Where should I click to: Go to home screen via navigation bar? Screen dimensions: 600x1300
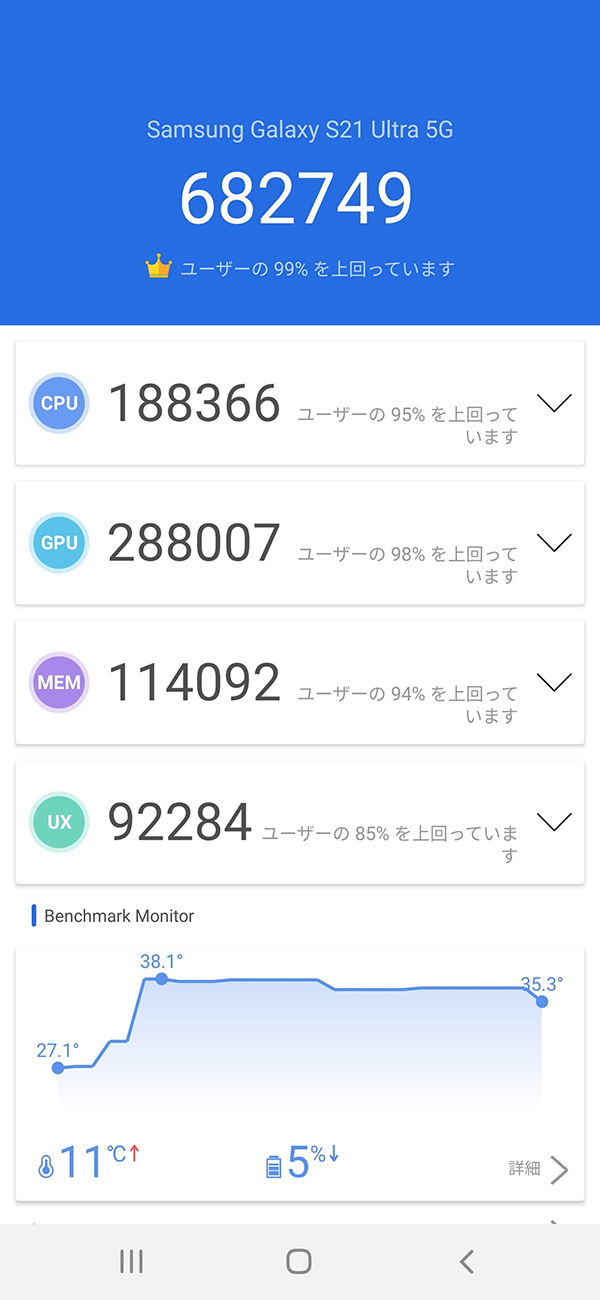299,1261
